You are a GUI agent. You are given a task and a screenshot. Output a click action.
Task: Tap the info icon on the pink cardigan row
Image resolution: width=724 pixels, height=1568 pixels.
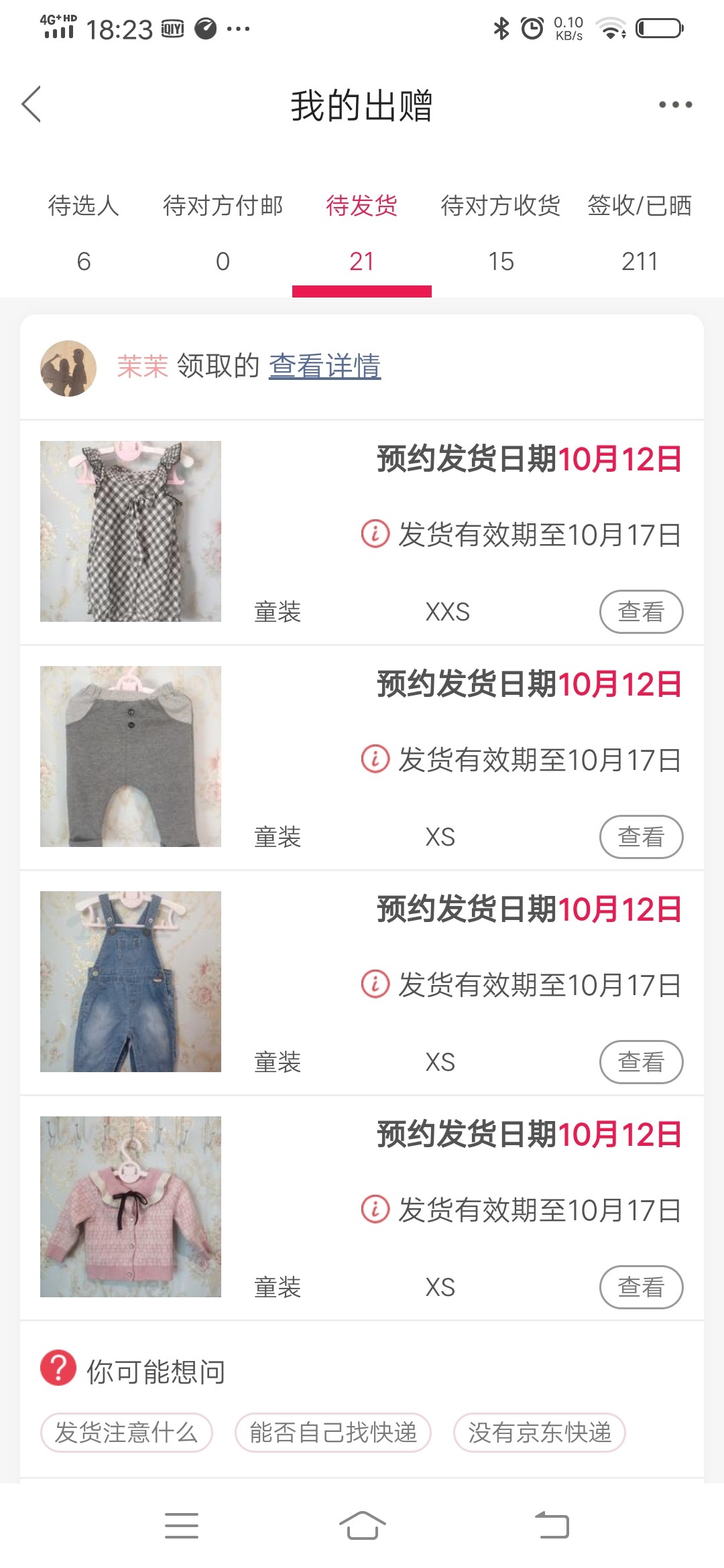coord(375,1210)
